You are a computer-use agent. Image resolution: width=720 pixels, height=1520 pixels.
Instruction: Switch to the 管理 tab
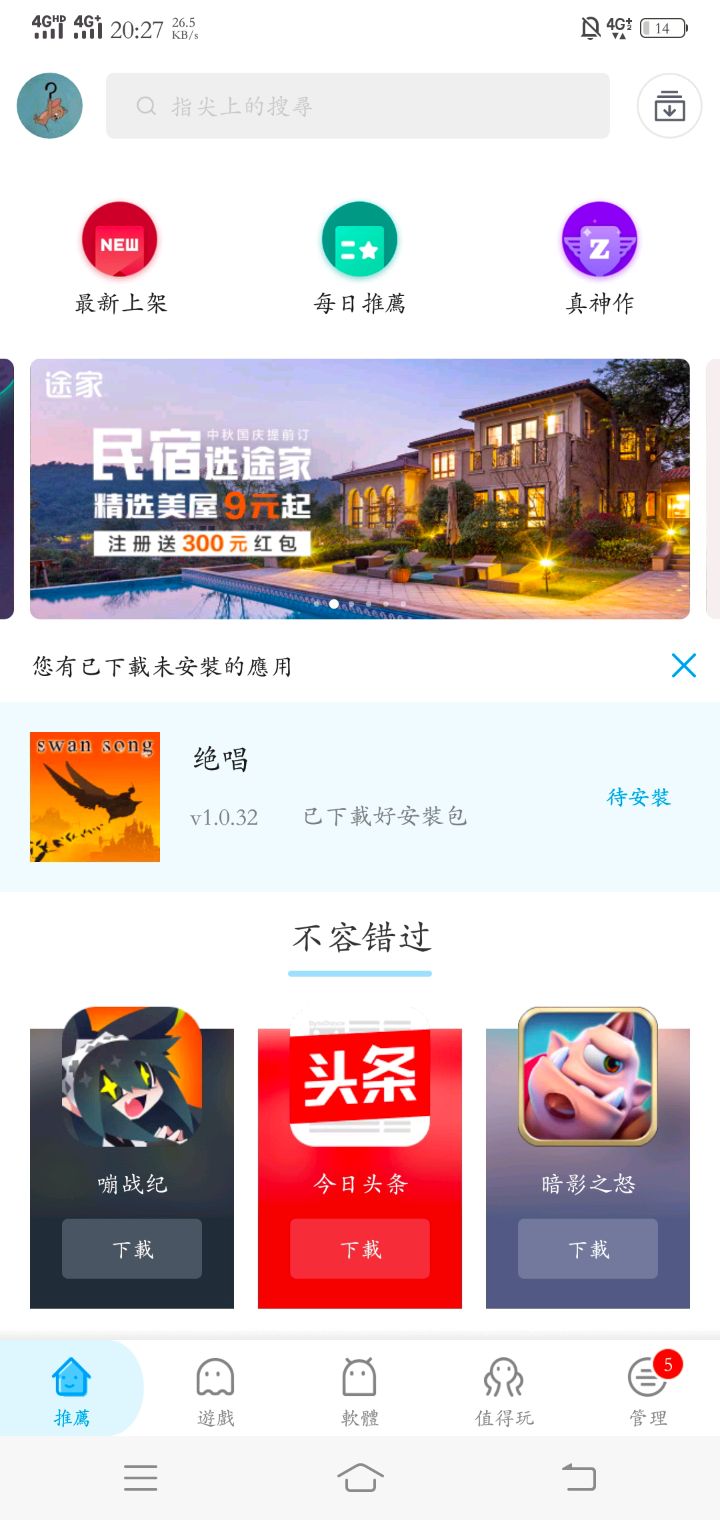click(x=648, y=1390)
